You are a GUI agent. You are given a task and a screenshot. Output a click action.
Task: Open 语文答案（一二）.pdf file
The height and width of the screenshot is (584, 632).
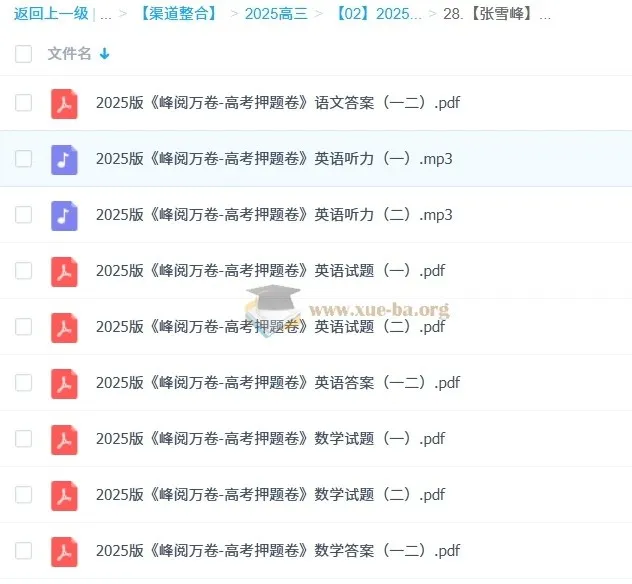click(x=277, y=102)
